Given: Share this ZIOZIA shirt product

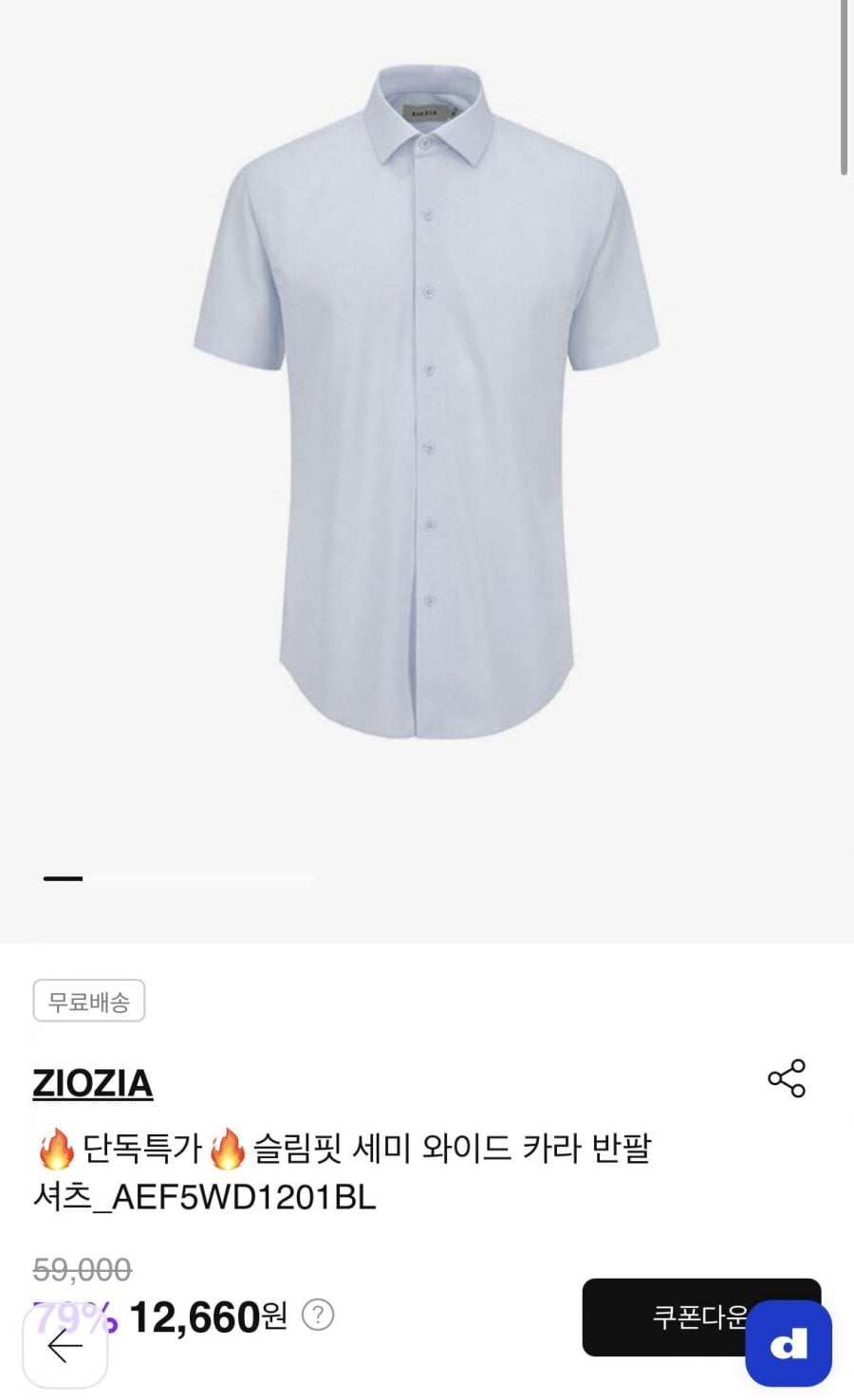Looking at the screenshot, I should pyautogui.click(x=786, y=1078).
